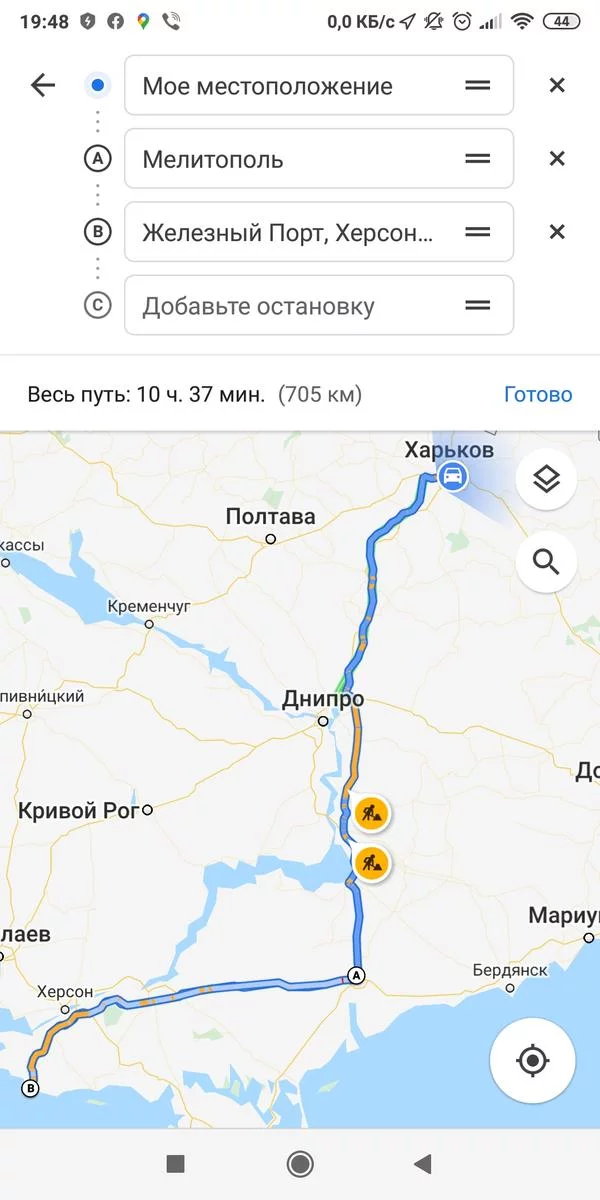Remove the Мое местоположение stop
This screenshot has width=600, height=1200.
(x=557, y=86)
